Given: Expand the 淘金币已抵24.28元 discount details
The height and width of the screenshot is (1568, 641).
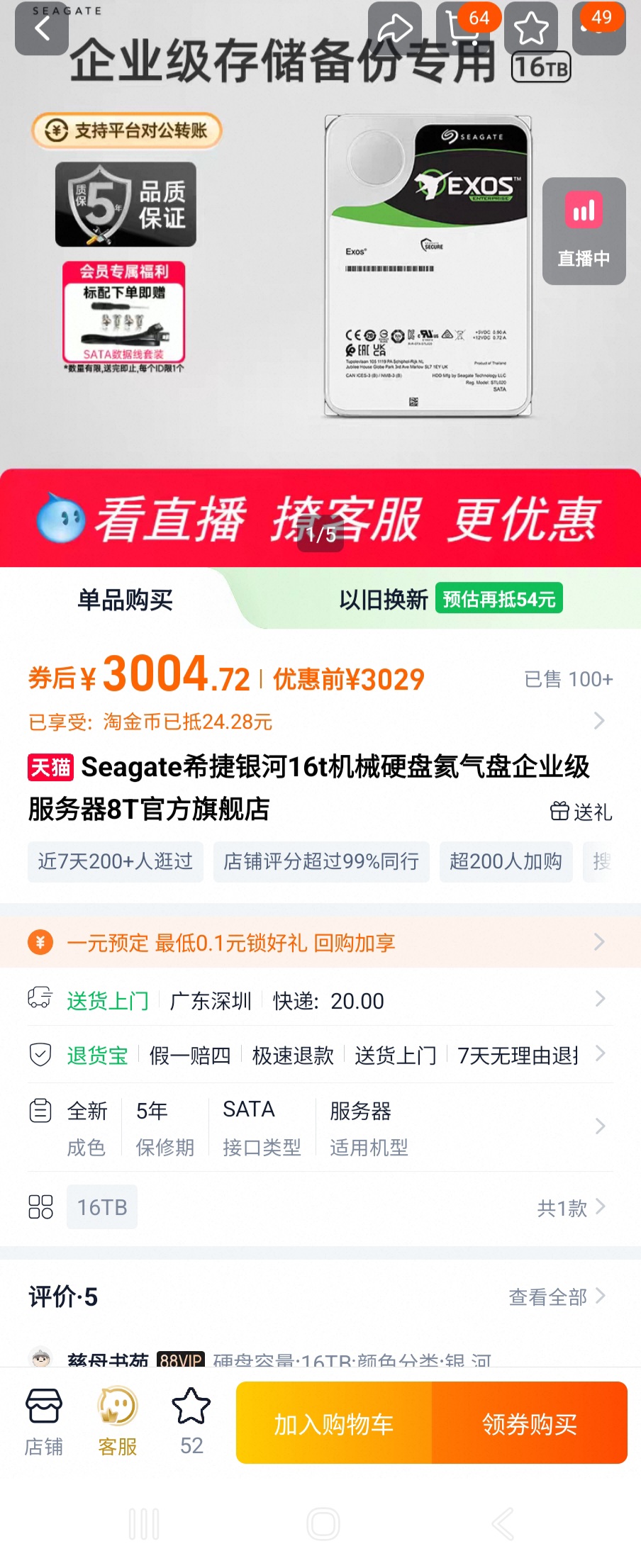Looking at the screenshot, I should pyautogui.click(x=319, y=722).
